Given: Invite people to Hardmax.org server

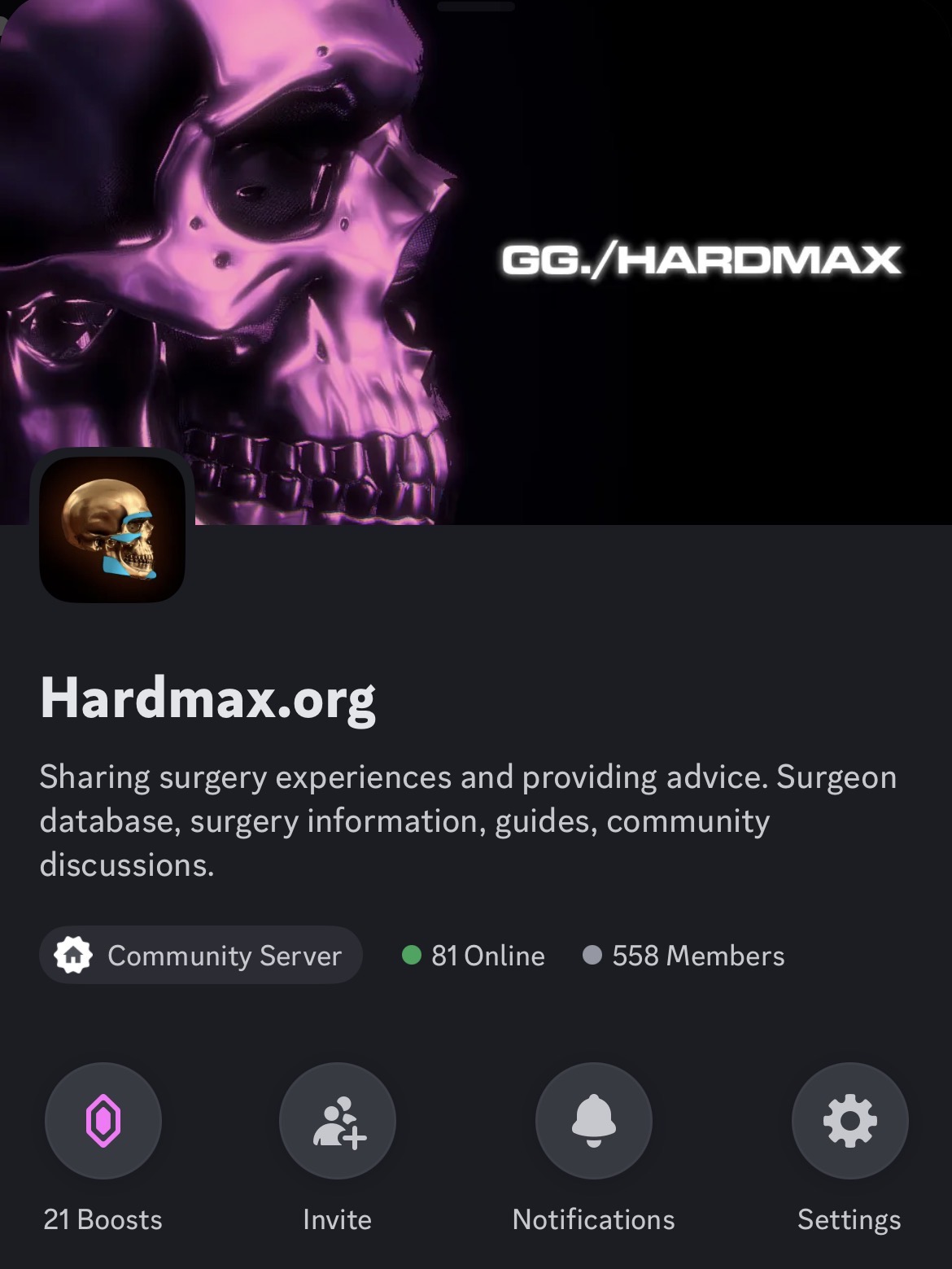Looking at the screenshot, I should pos(338,1121).
